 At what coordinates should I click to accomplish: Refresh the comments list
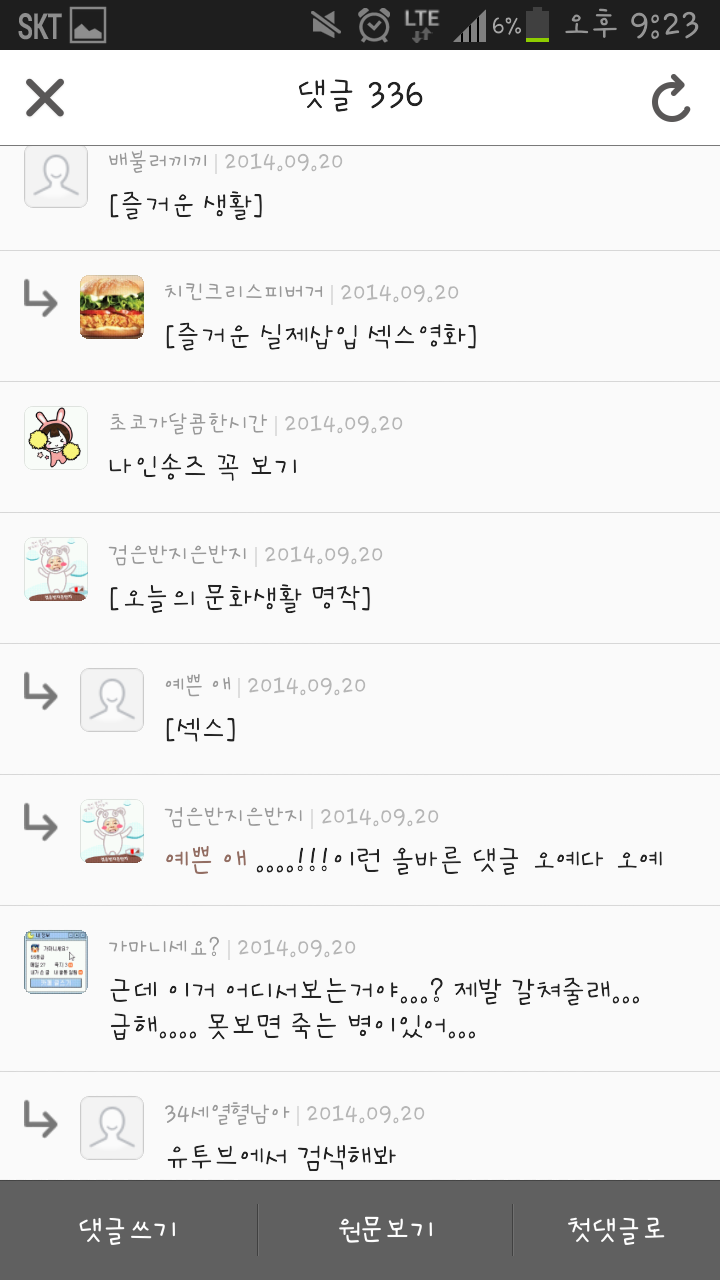coord(671,99)
